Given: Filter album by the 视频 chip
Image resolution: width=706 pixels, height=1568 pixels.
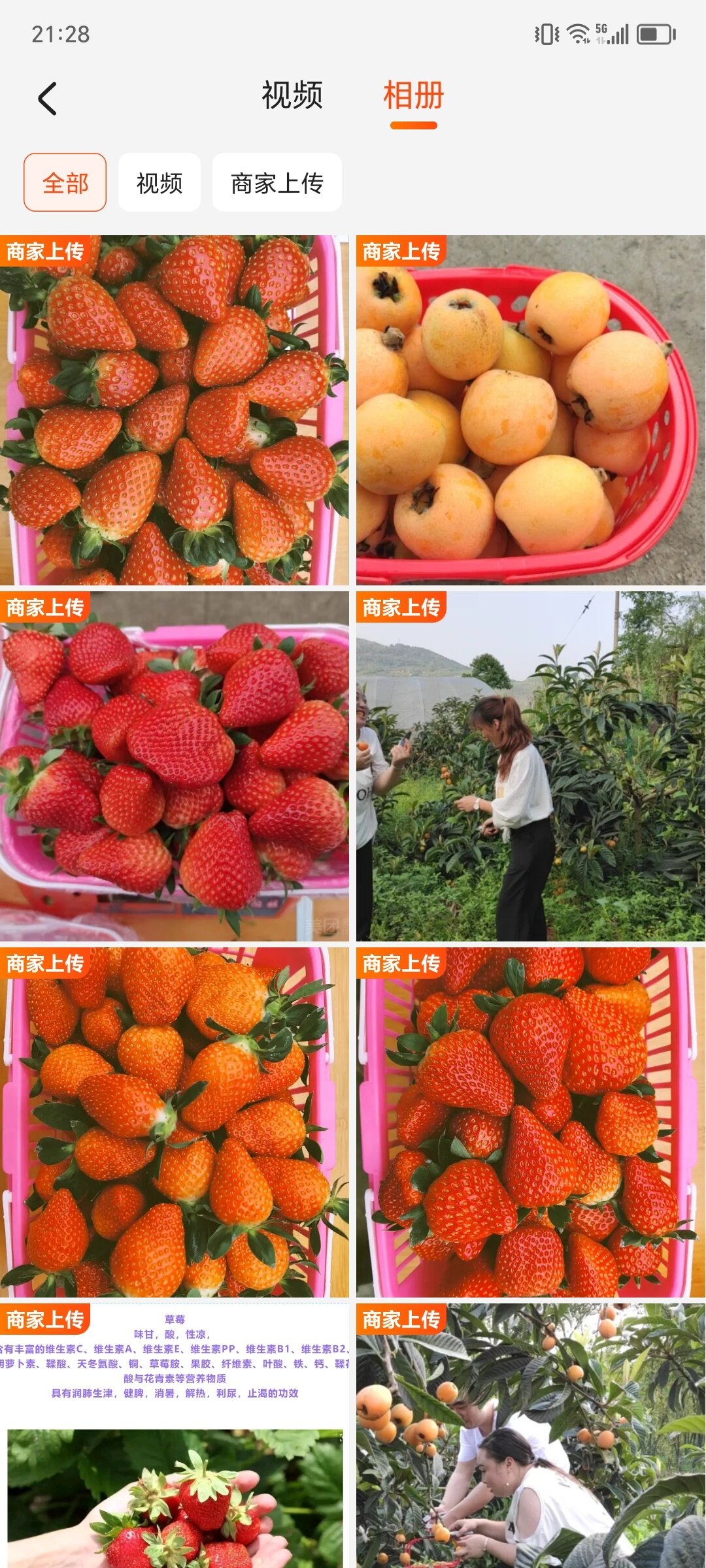Looking at the screenshot, I should tap(159, 183).
